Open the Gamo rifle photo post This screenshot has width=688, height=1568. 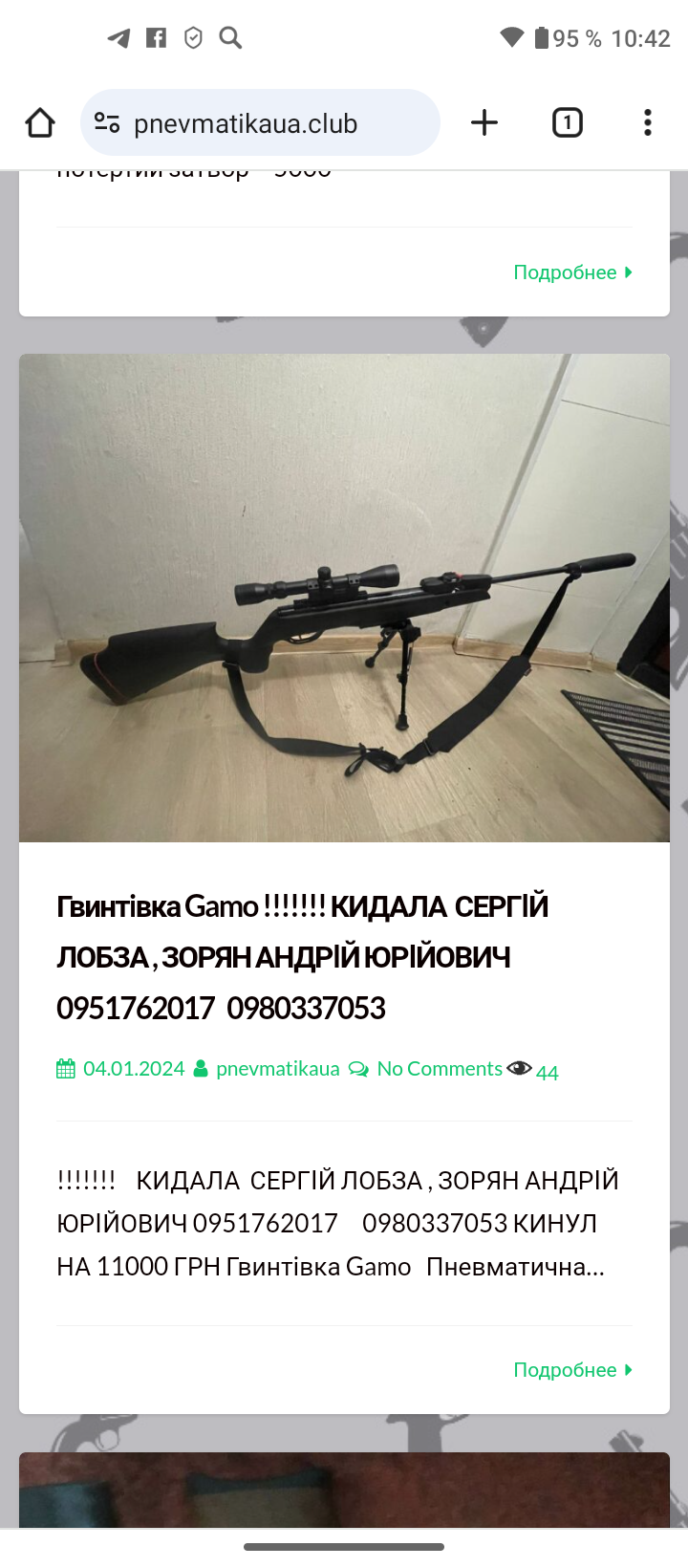(x=344, y=598)
